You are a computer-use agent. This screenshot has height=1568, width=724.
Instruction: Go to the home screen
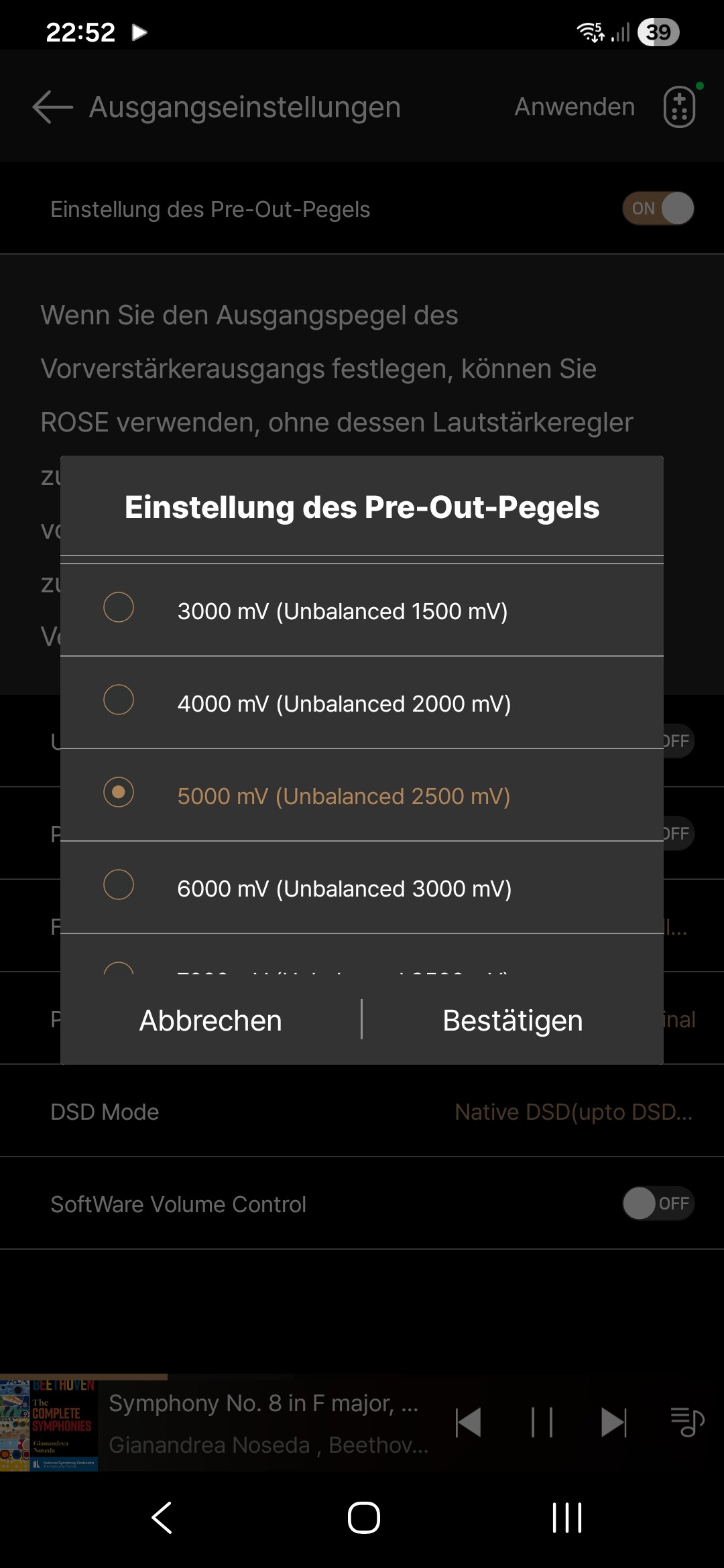(x=363, y=1518)
